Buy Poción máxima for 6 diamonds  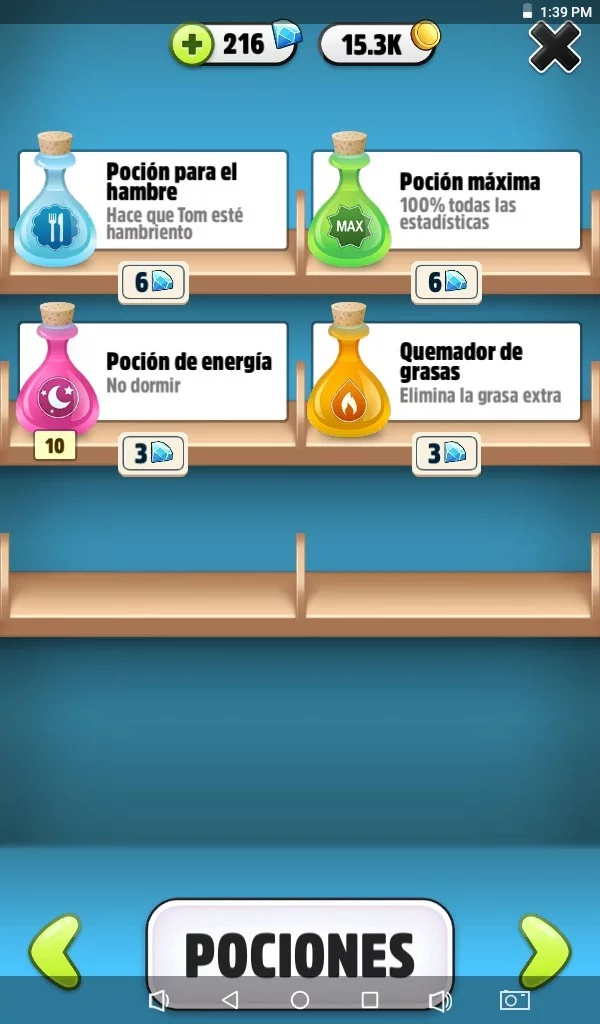pos(446,282)
